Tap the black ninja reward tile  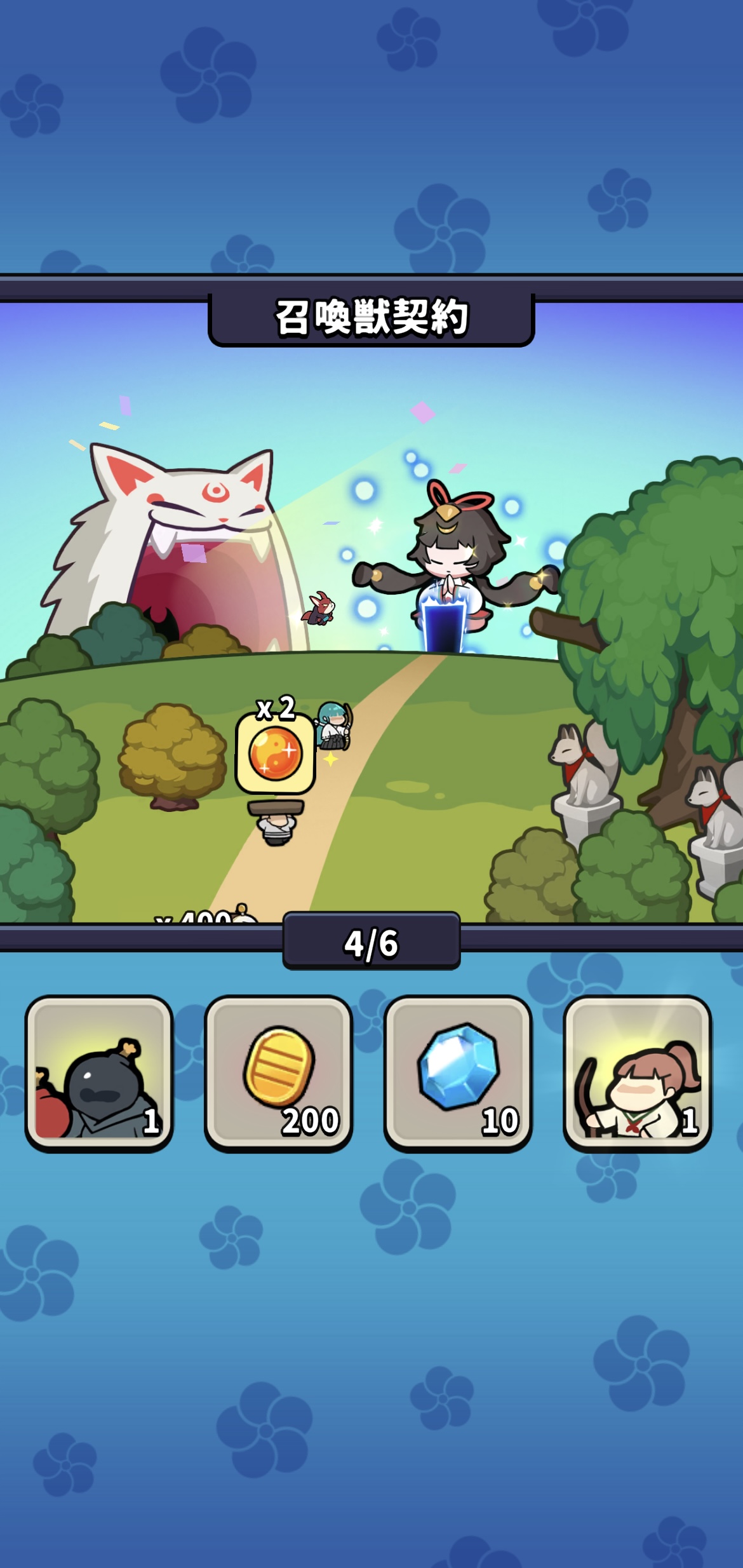pyautogui.click(x=98, y=1072)
